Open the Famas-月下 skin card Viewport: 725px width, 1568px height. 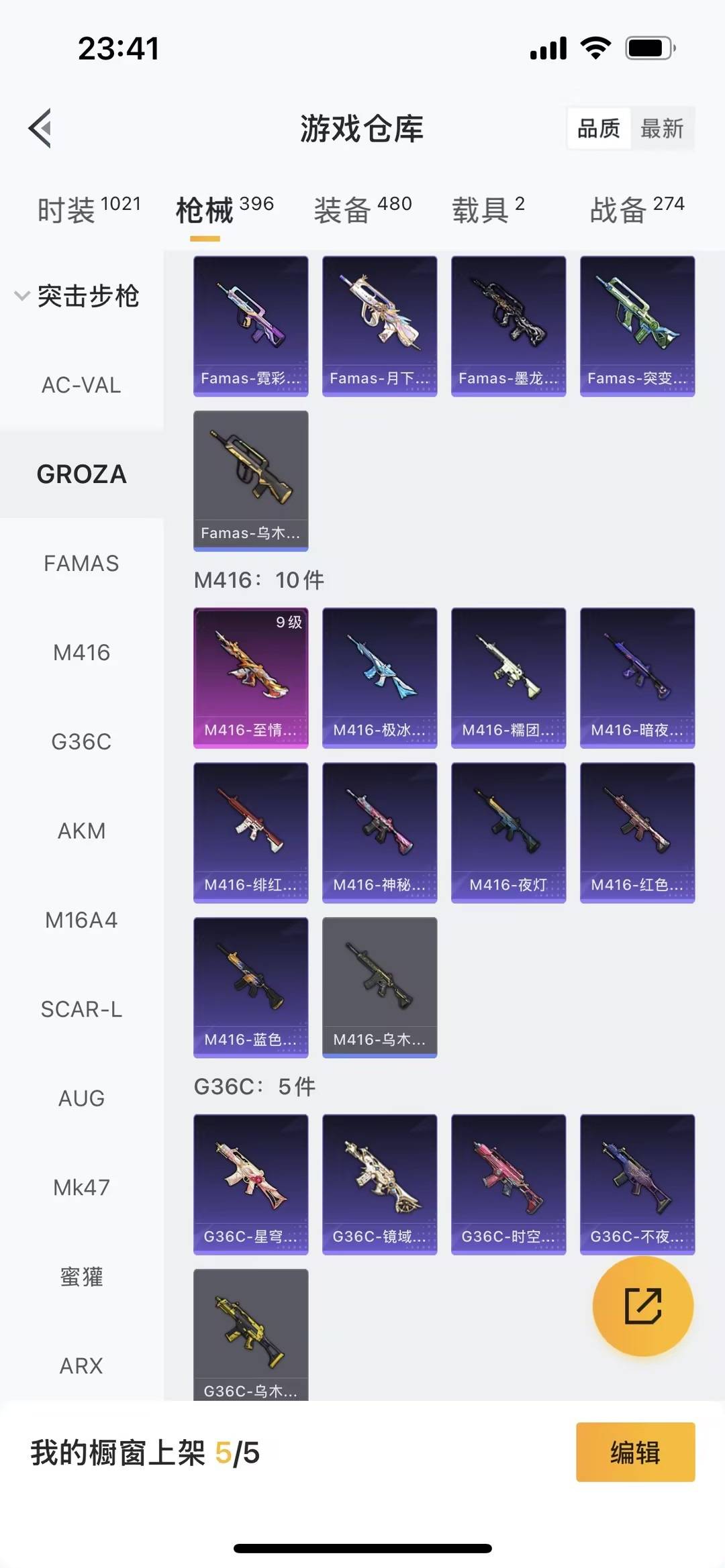pyautogui.click(x=379, y=326)
